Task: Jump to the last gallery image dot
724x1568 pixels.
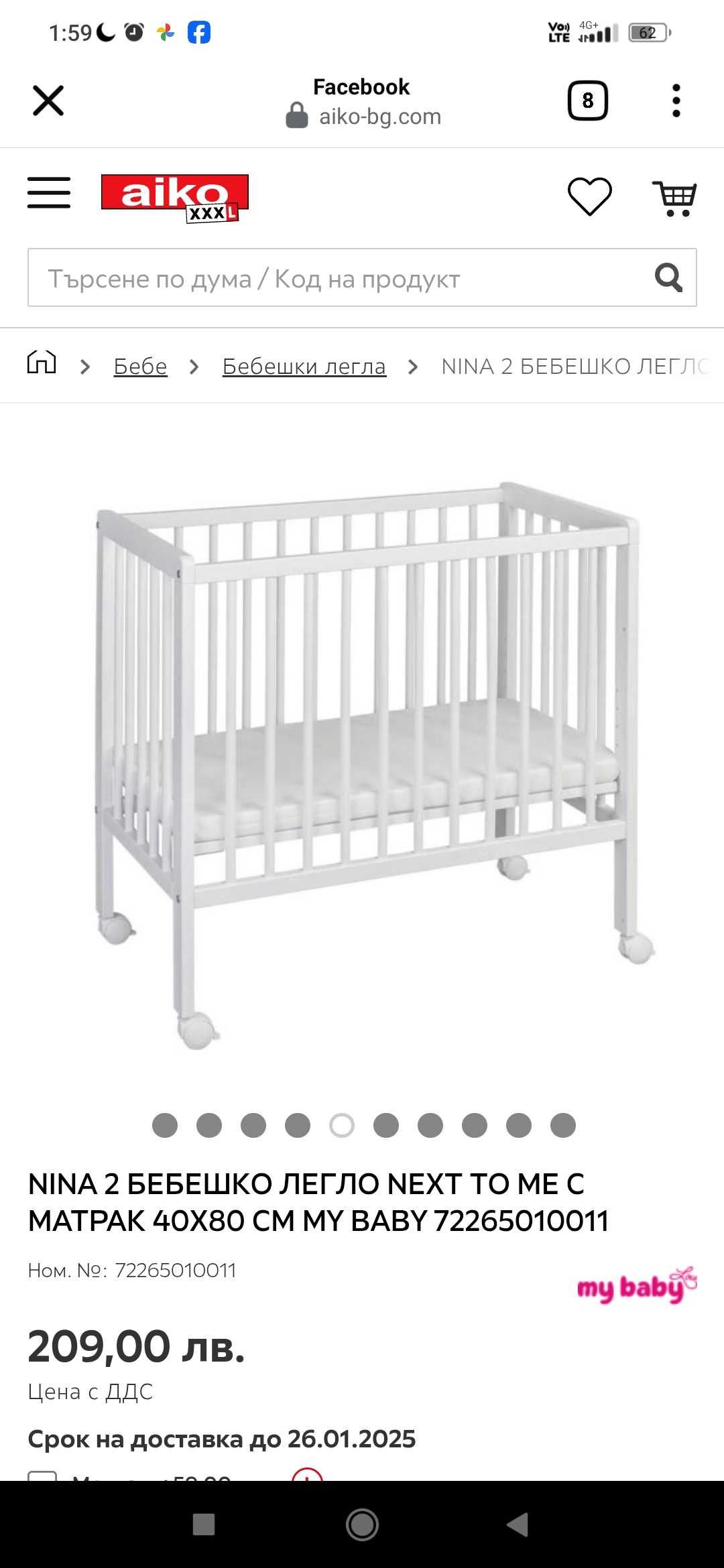Action: click(x=563, y=1126)
